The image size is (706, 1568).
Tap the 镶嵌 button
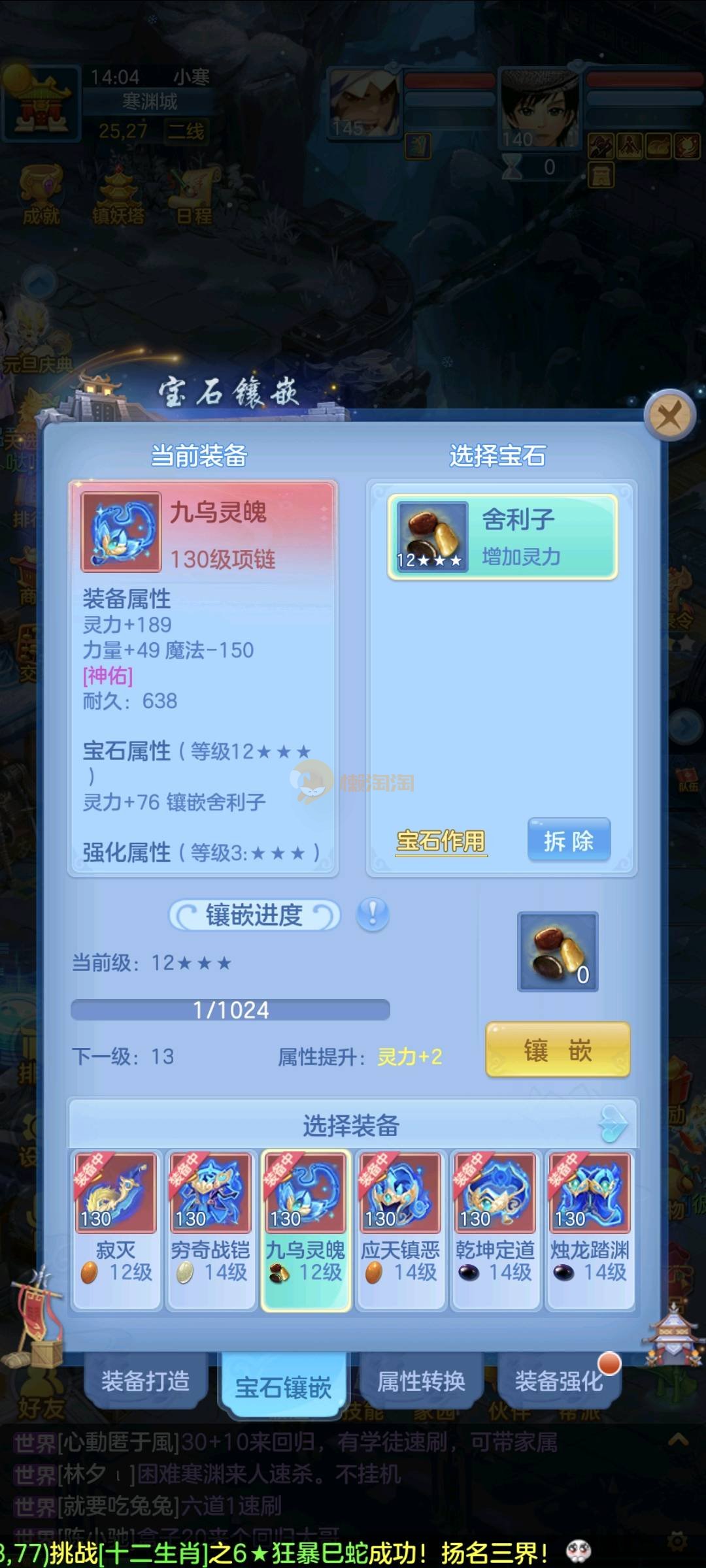click(x=558, y=1051)
